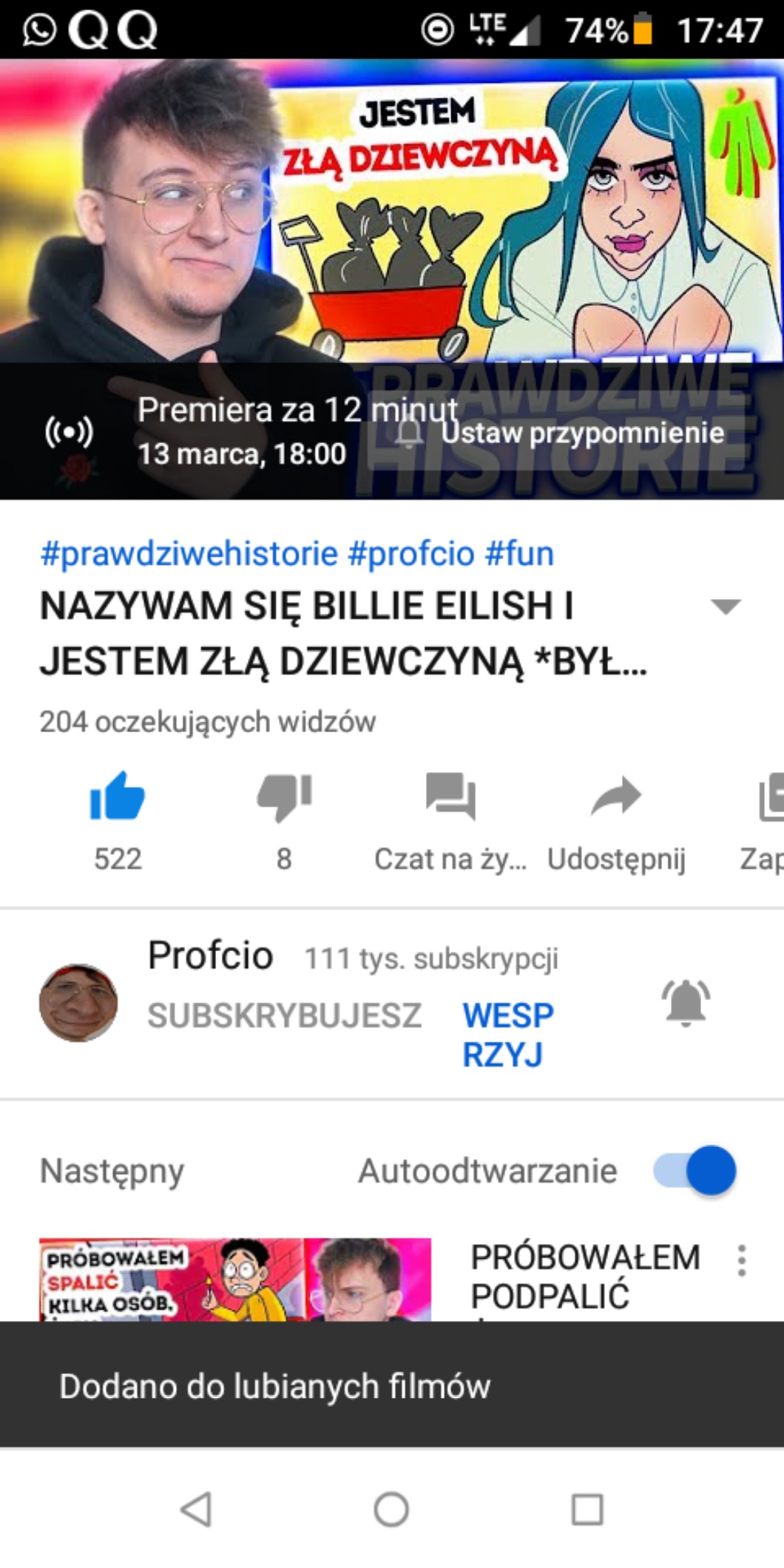Image resolution: width=784 pixels, height=1568 pixels.
Task: Open the #fun hashtag
Action: click(x=519, y=553)
